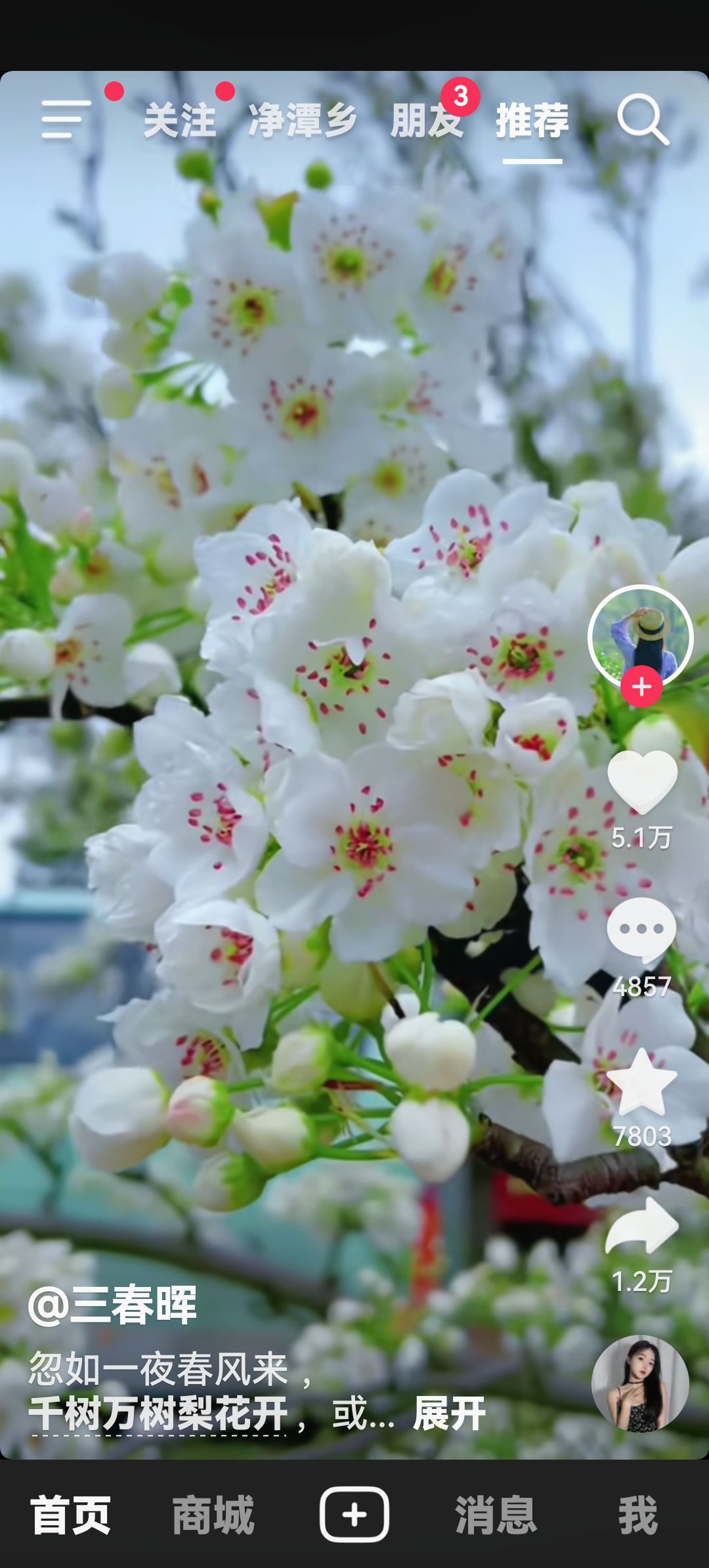Go to the 首页 tab
Viewport: 709px width, 1568px height.
(x=71, y=1515)
